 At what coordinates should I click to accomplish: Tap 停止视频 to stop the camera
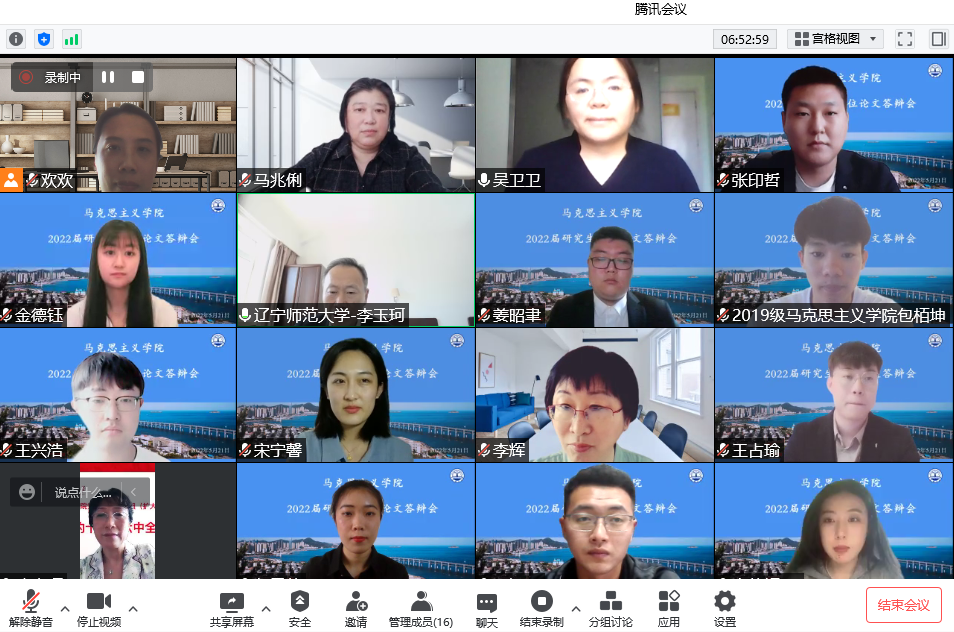coord(99,608)
